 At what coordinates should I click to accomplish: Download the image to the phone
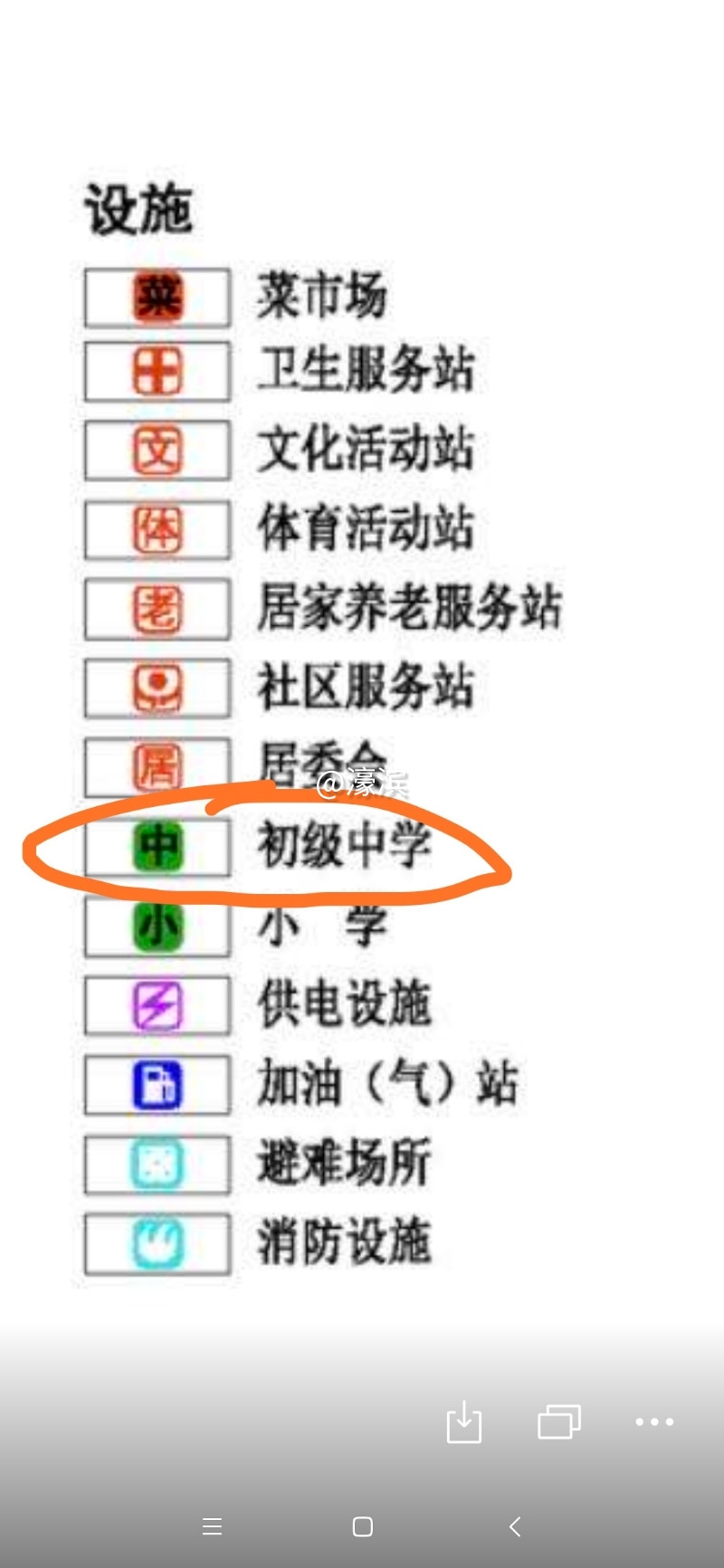[464, 1421]
